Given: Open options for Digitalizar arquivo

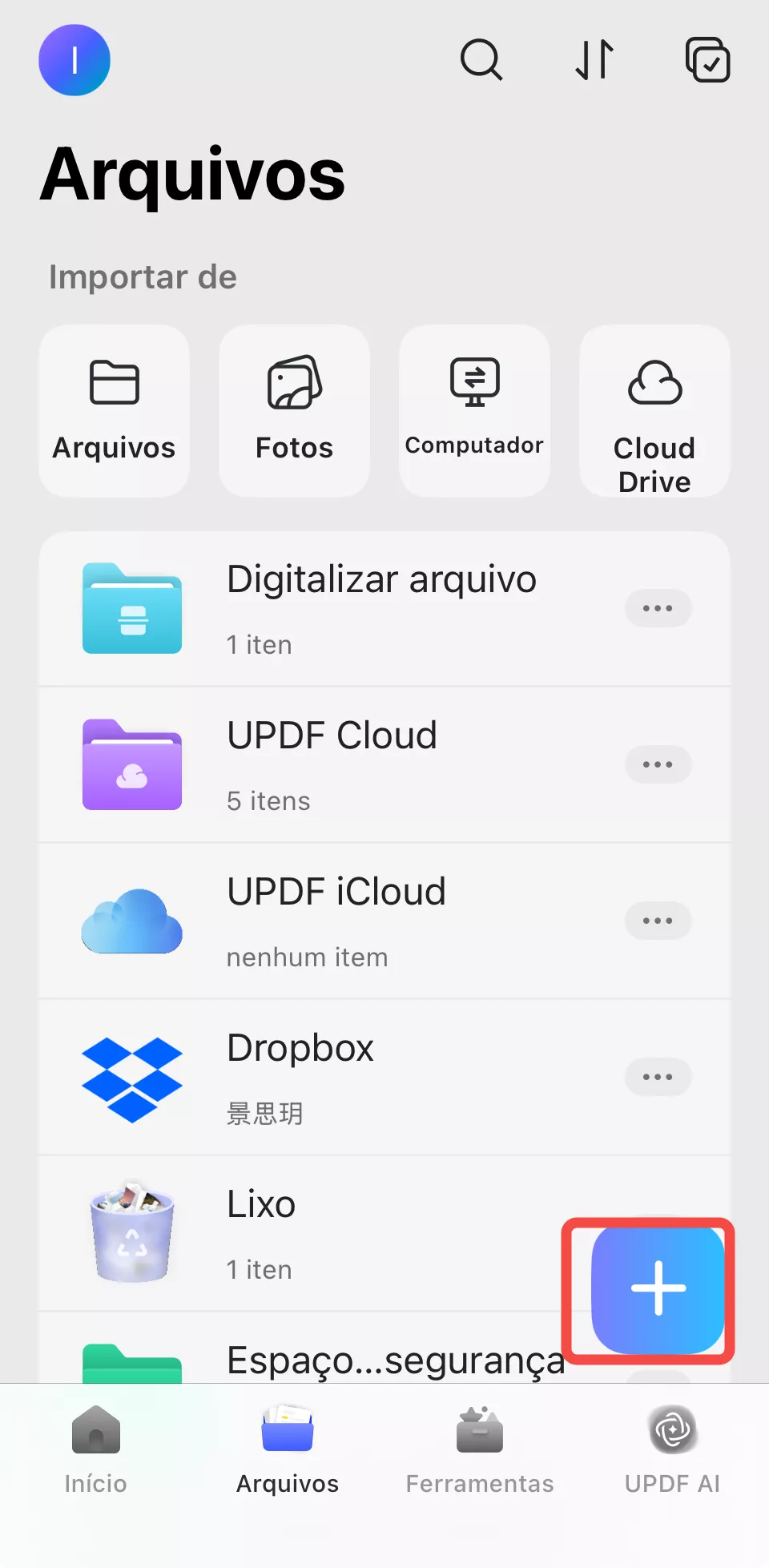Looking at the screenshot, I should pyautogui.click(x=658, y=608).
